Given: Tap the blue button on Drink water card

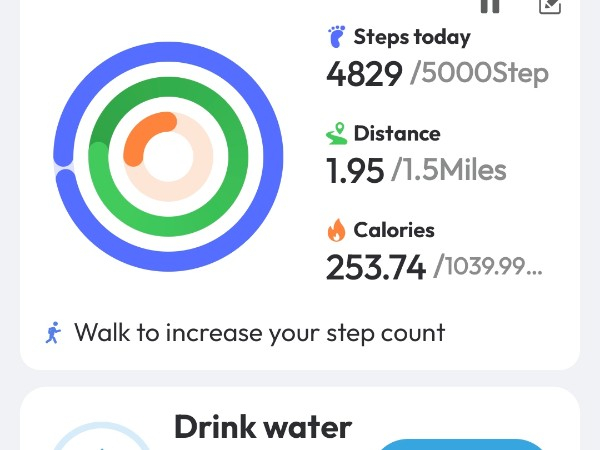Looking at the screenshot, I should coord(463,443).
